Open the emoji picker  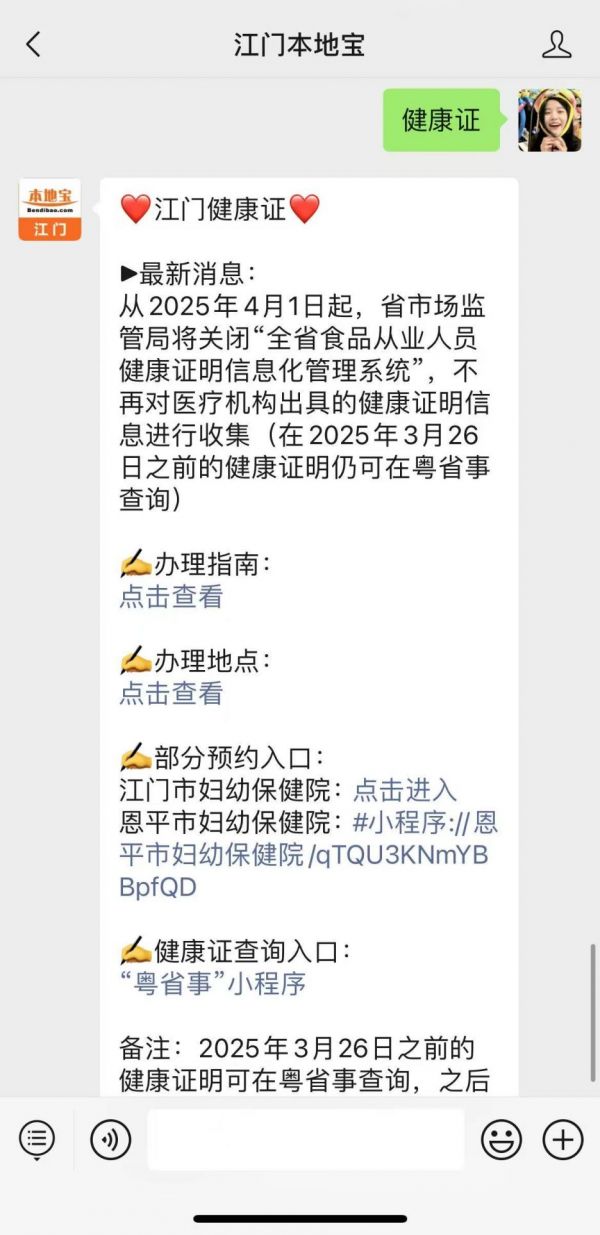click(x=501, y=1138)
